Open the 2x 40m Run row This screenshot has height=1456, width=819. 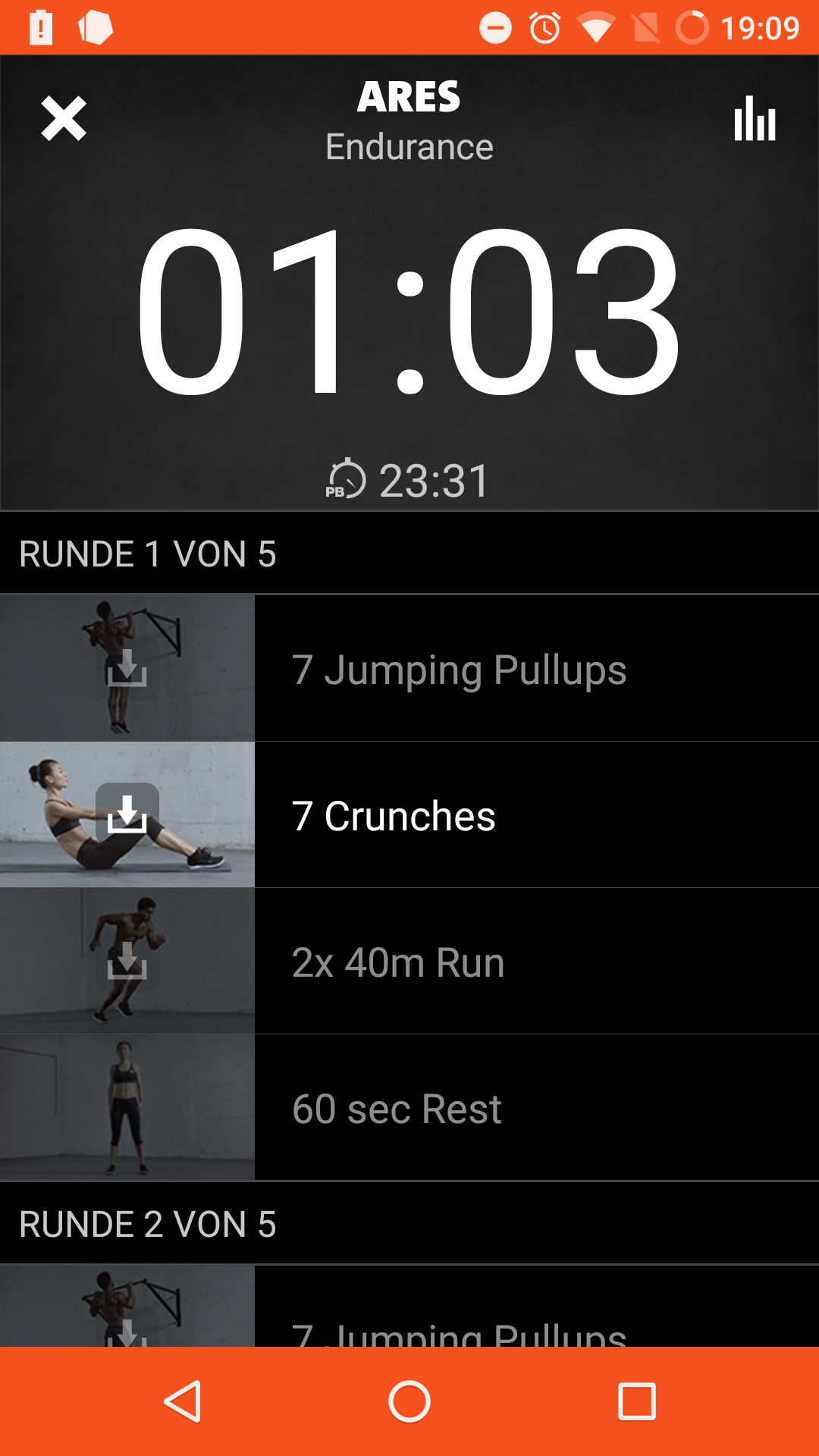(x=535, y=962)
